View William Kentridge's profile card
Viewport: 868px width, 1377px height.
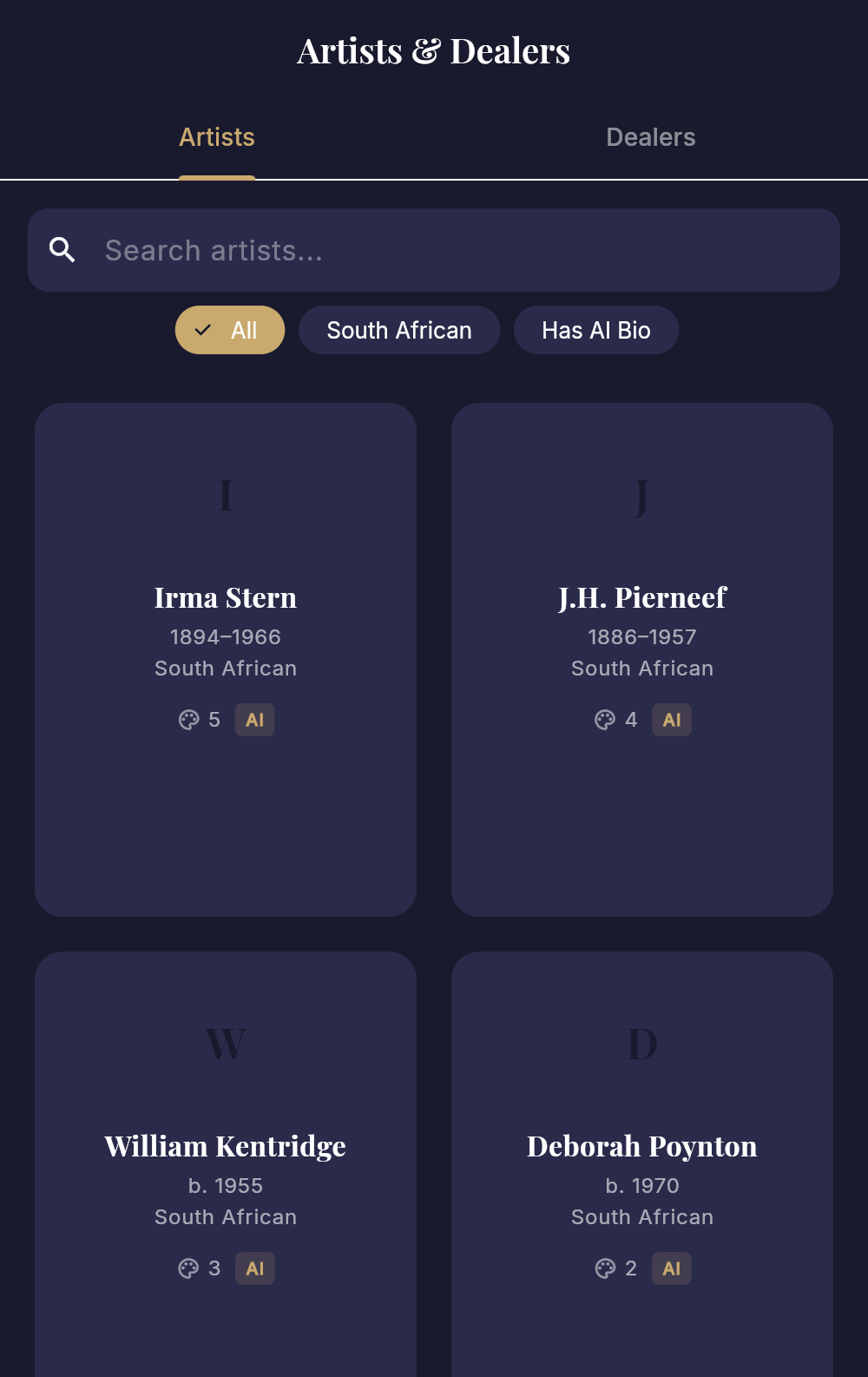(226, 1163)
